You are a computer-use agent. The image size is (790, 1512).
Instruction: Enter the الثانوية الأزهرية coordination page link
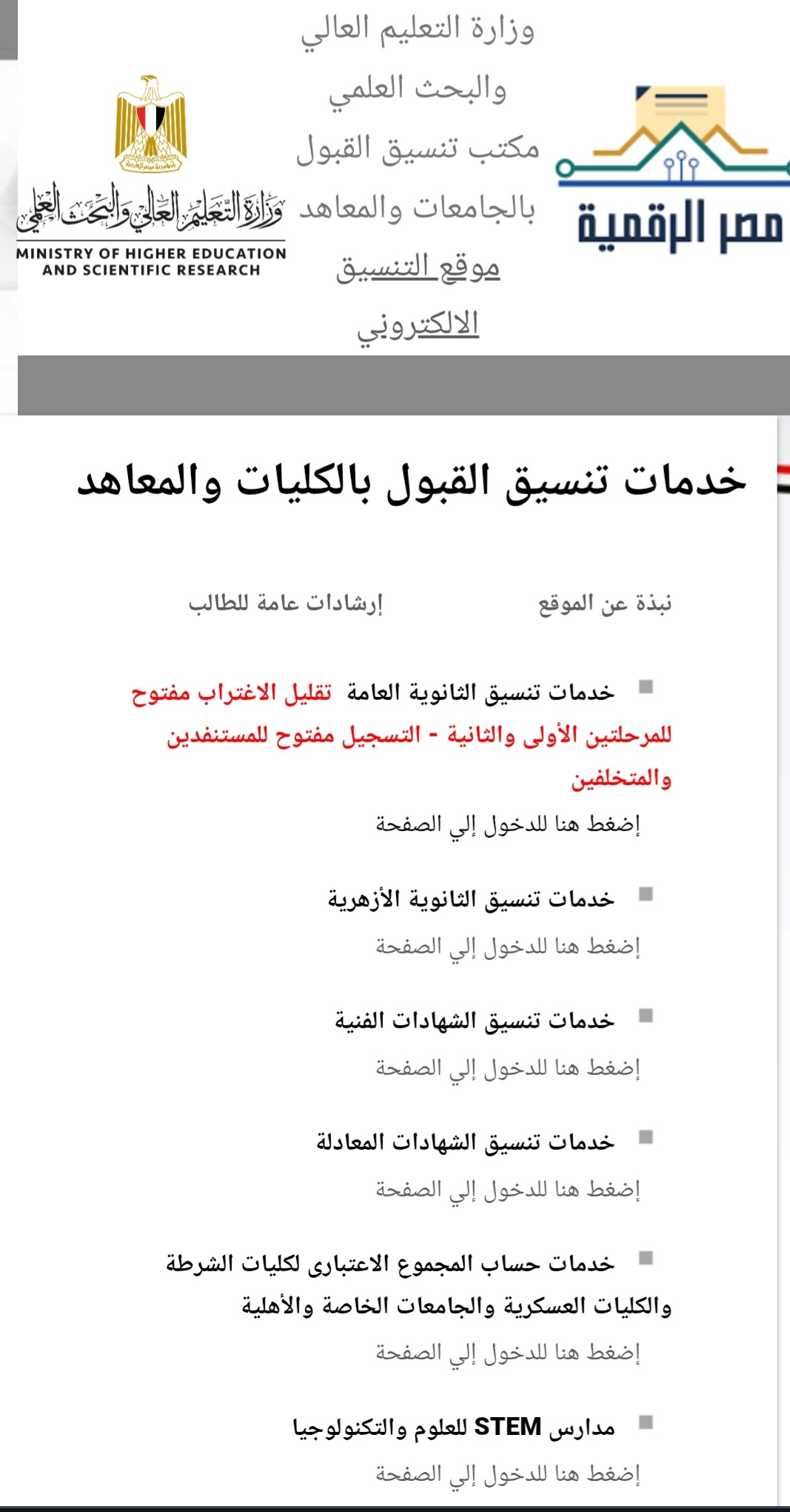click(x=507, y=946)
